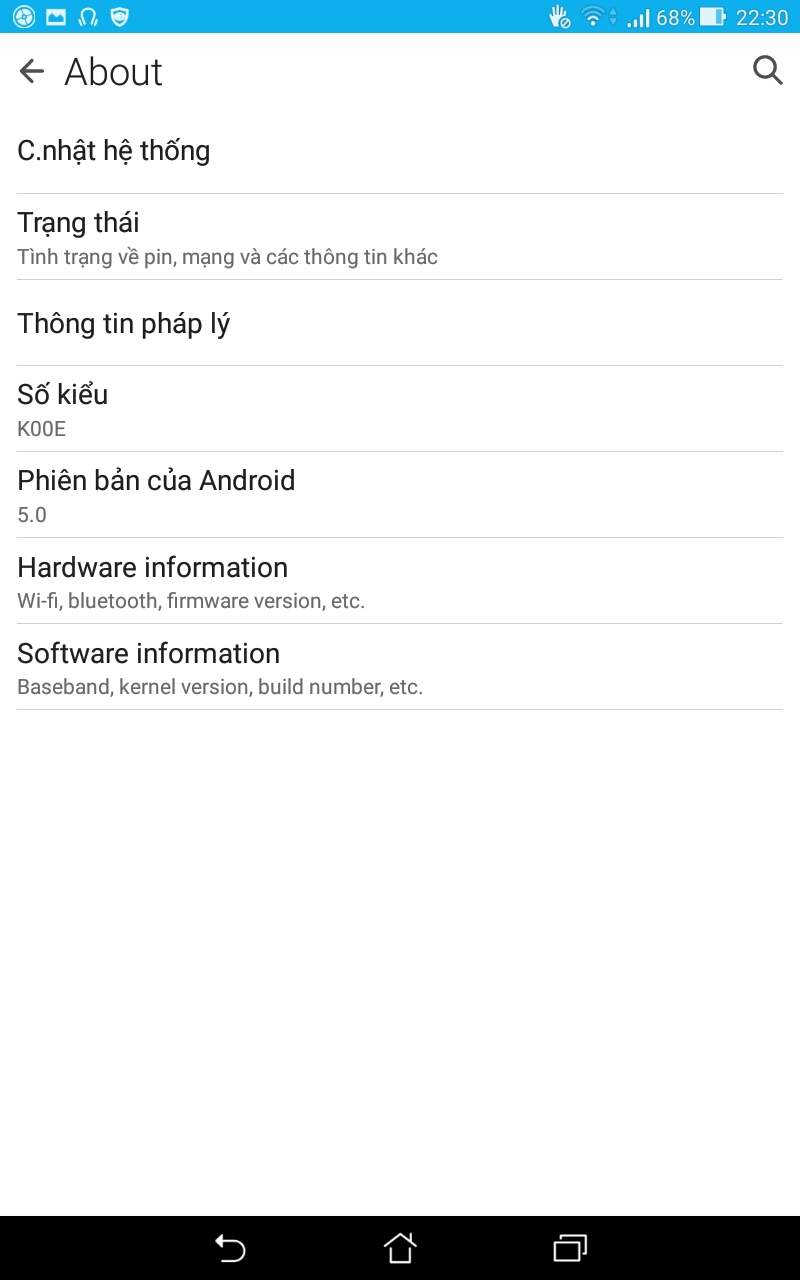Show recent apps from the navigation bar

pyautogui.click(x=570, y=1248)
